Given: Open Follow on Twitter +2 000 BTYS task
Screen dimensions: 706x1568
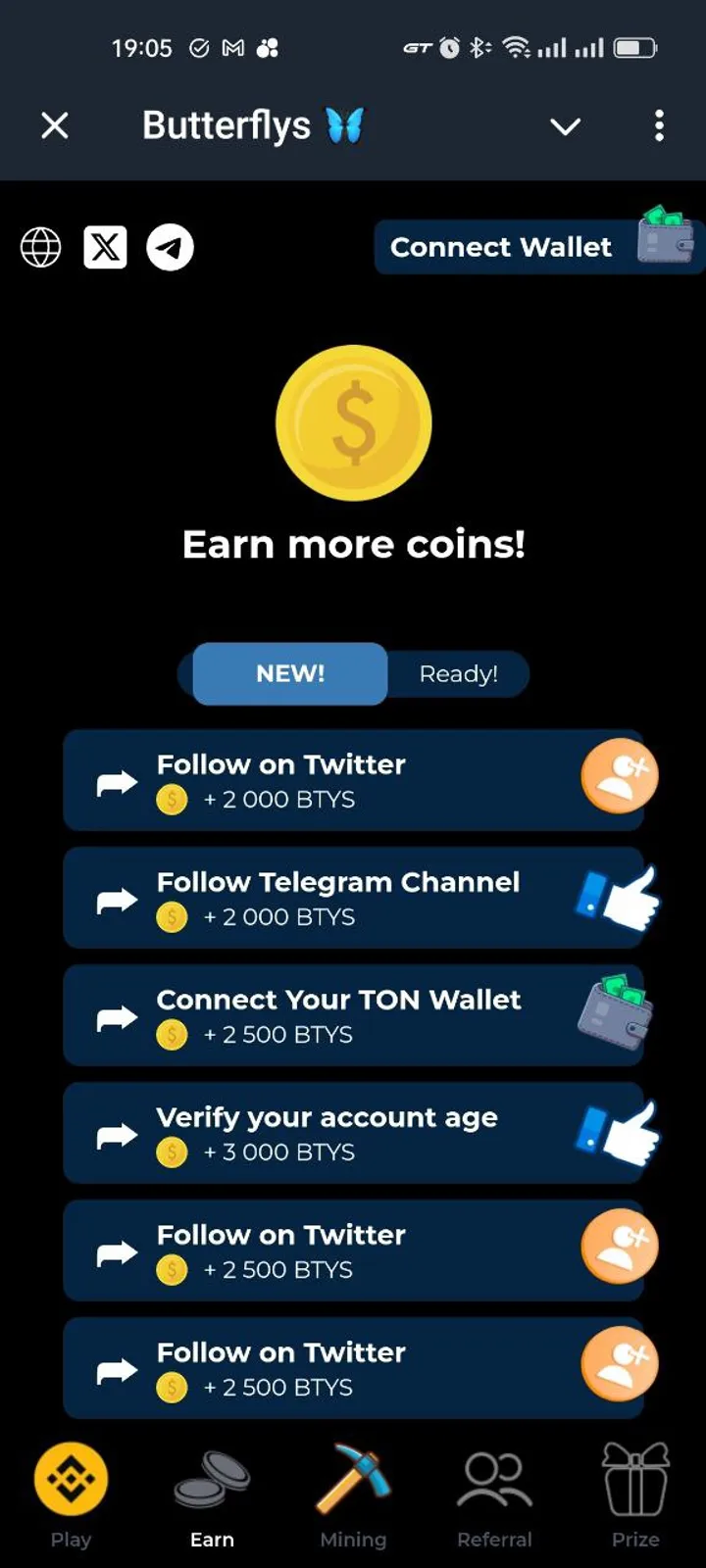Looking at the screenshot, I should (x=353, y=781).
